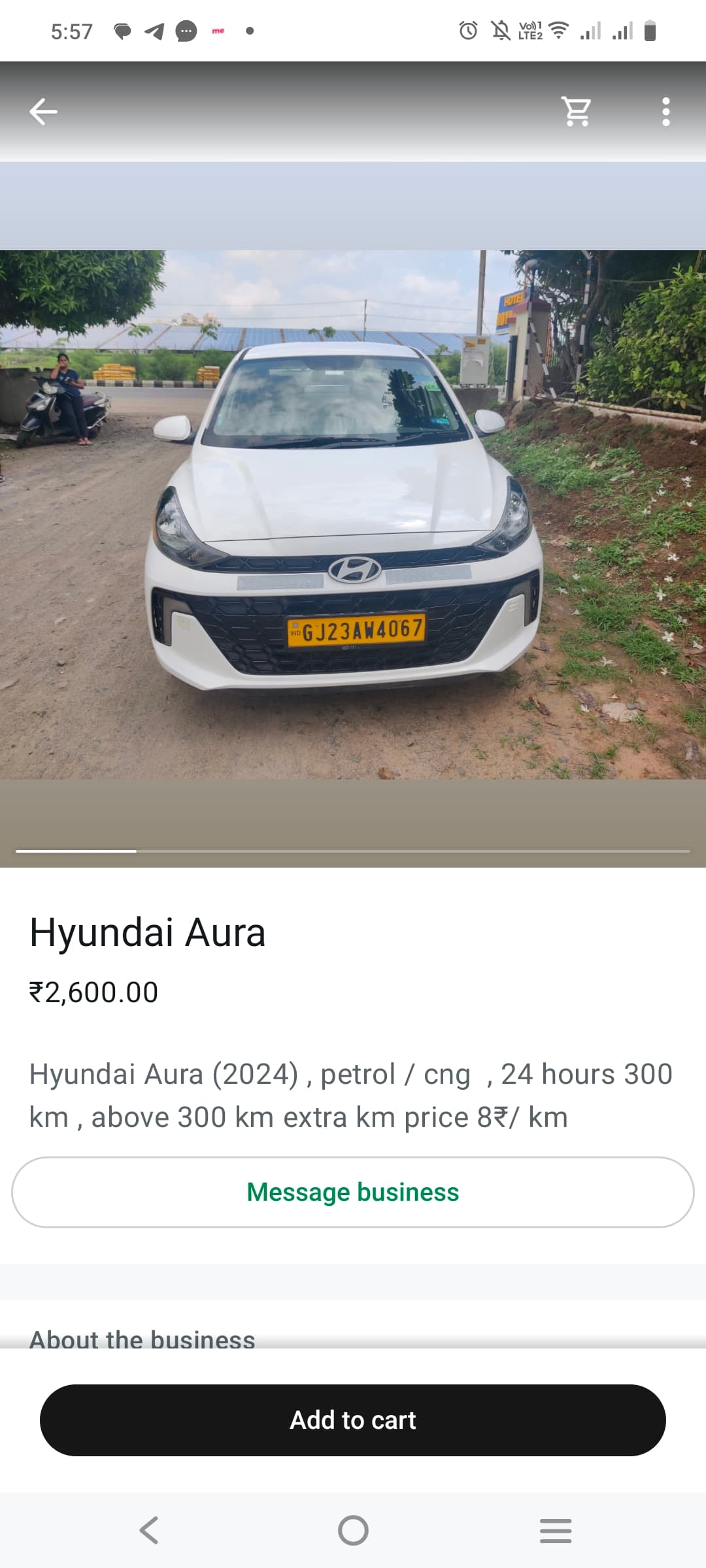The height and width of the screenshot is (1568, 706).
Task: Tap the Message business button
Action: (353, 1192)
